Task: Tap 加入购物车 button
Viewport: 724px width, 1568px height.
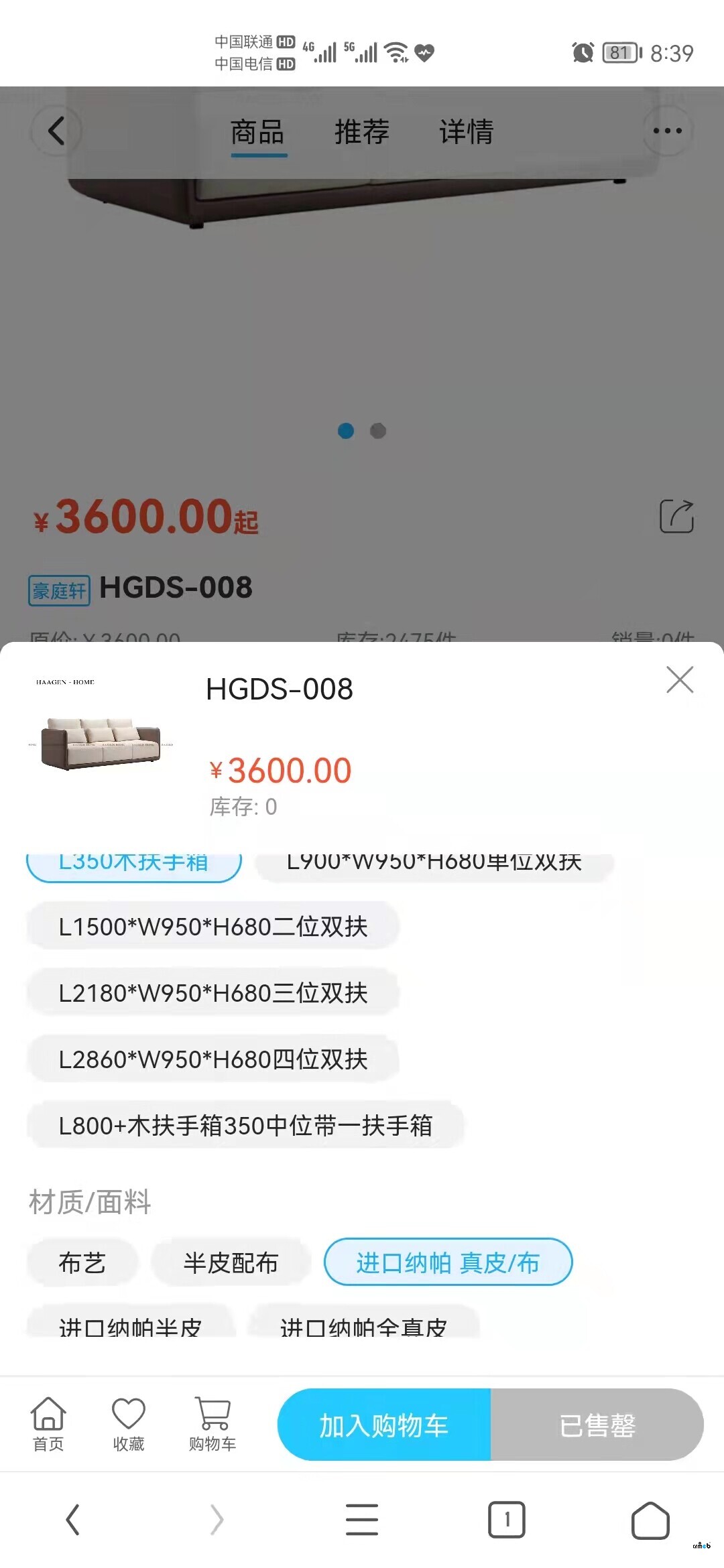Action: pyautogui.click(x=384, y=1425)
